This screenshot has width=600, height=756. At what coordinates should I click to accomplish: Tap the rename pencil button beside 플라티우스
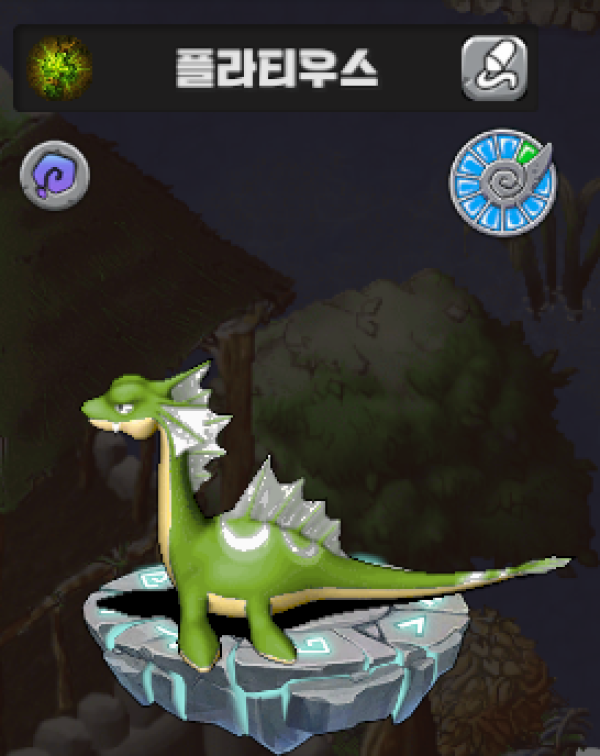click(494, 68)
